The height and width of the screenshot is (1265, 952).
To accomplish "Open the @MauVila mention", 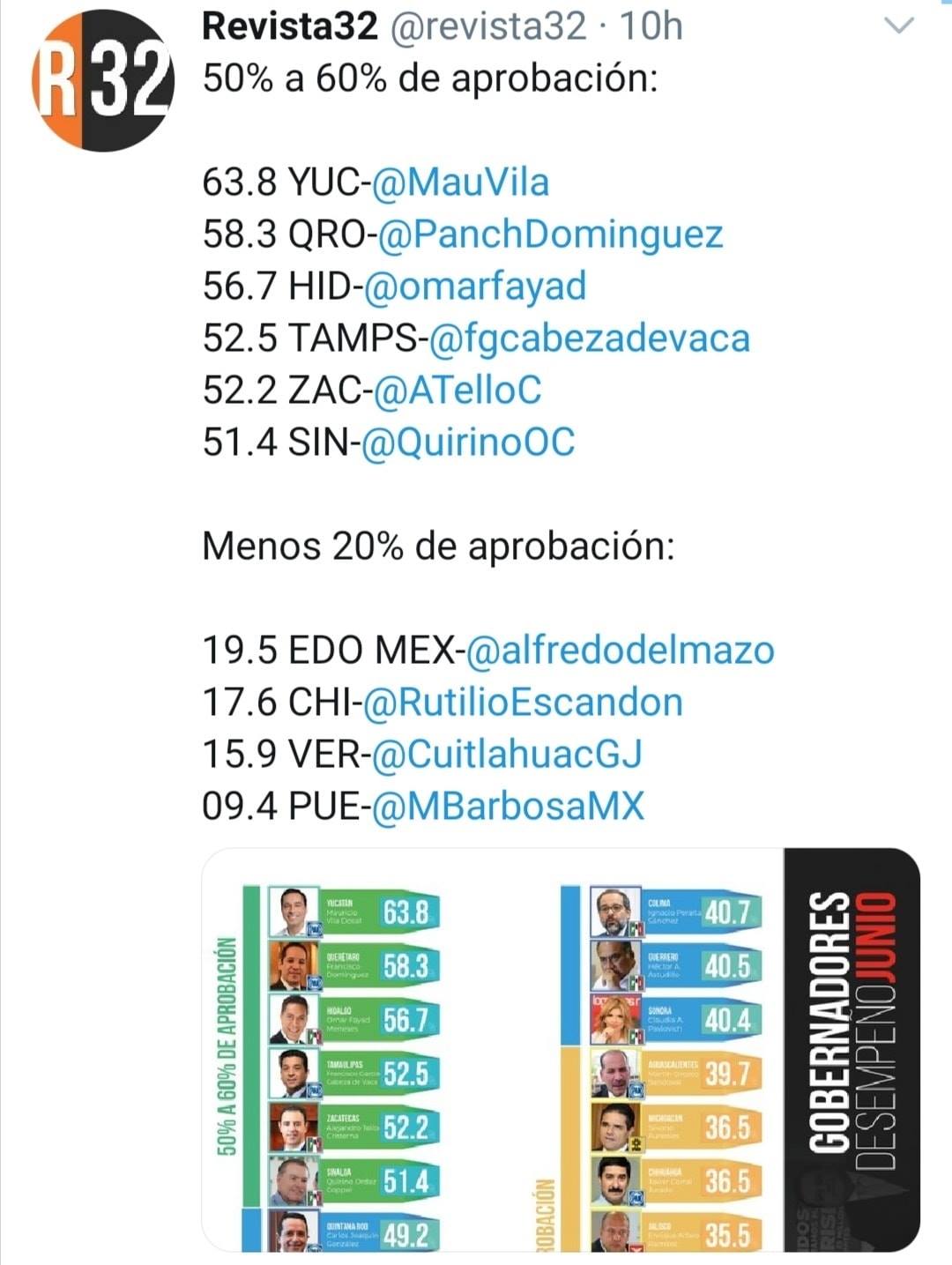I will tap(460, 182).
